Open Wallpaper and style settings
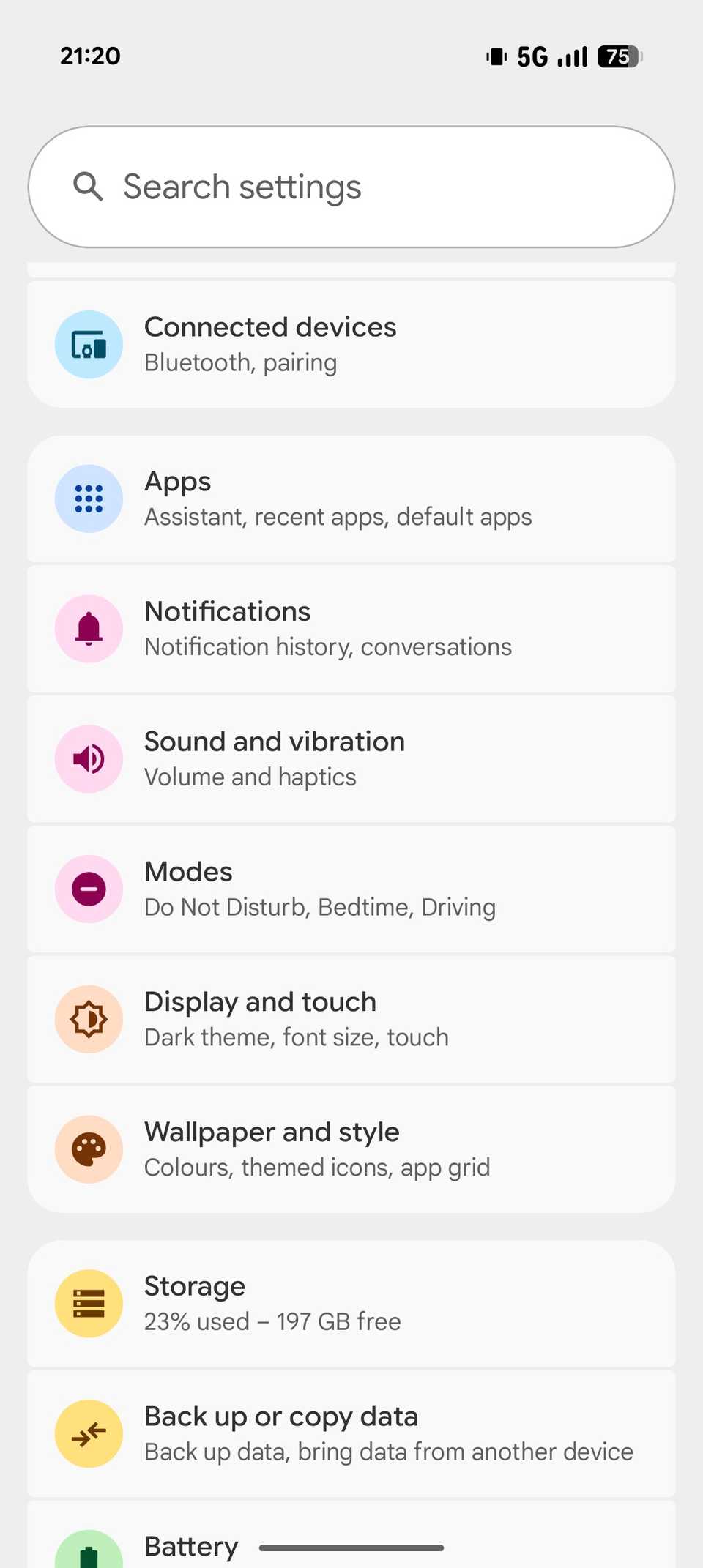 [351, 1148]
